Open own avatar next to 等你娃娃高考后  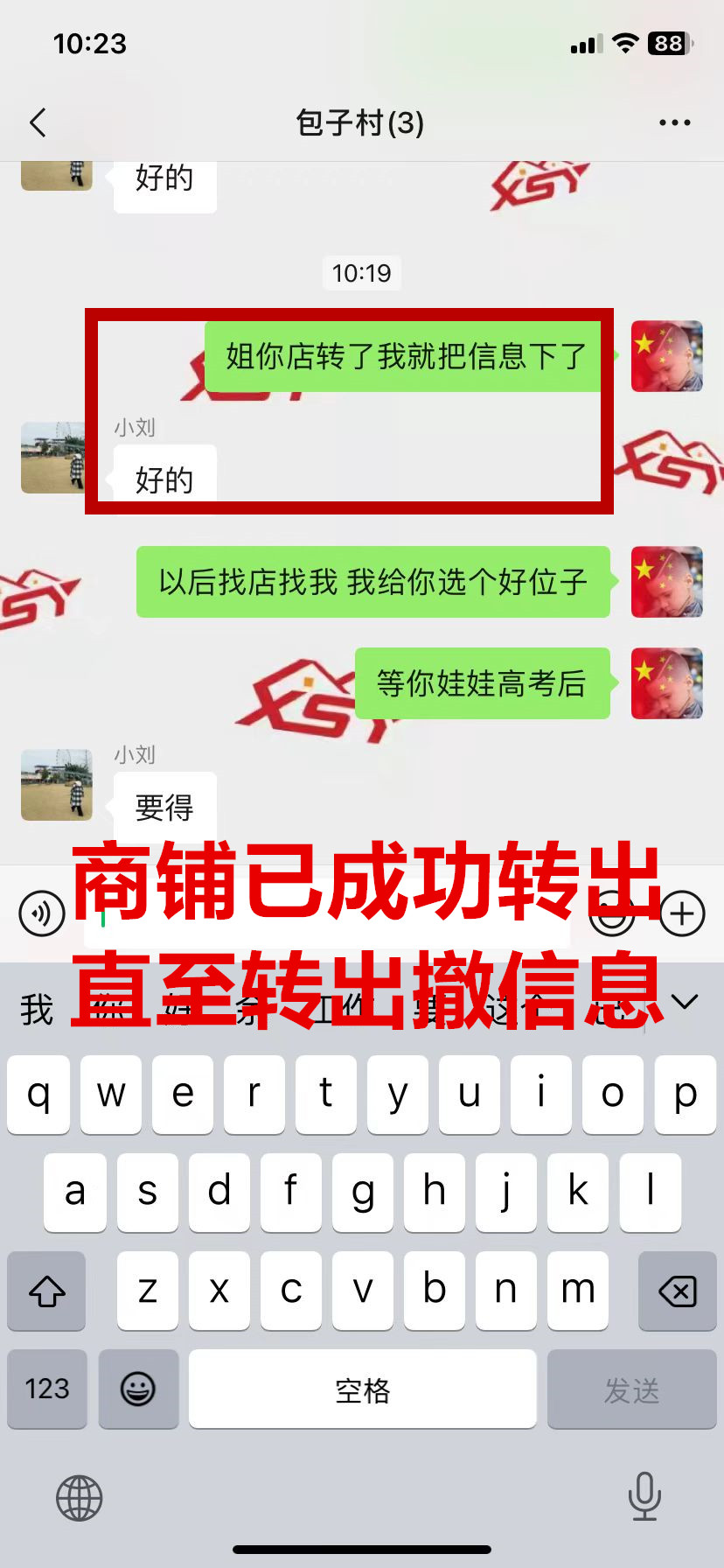[x=666, y=683]
